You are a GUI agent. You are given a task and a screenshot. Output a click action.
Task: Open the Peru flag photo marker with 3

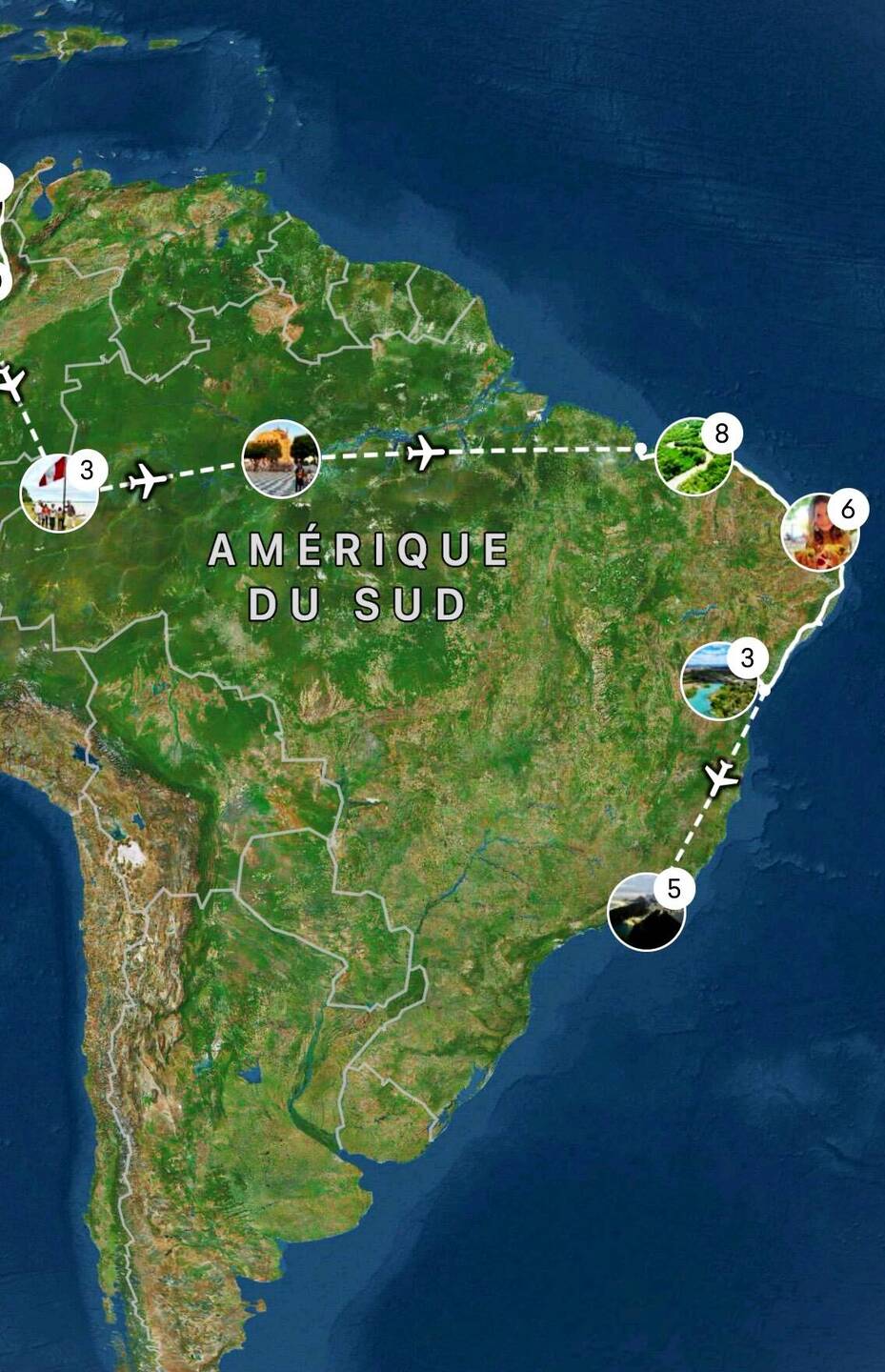point(58,493)
